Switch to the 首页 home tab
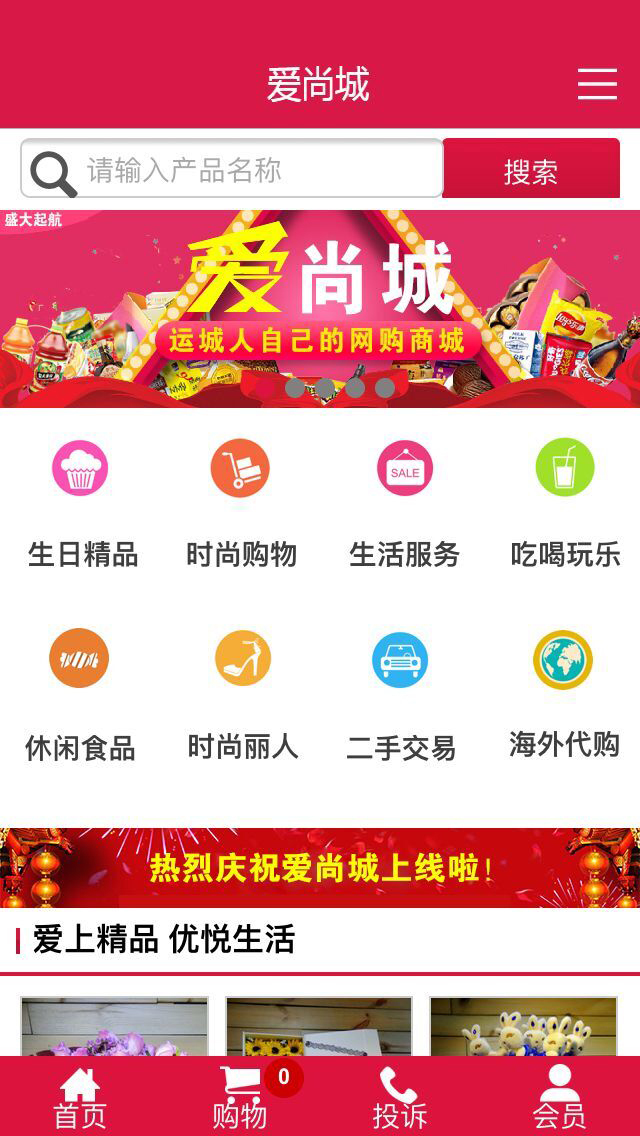Screen dimensions: 640x1136 coord(80,1097)
